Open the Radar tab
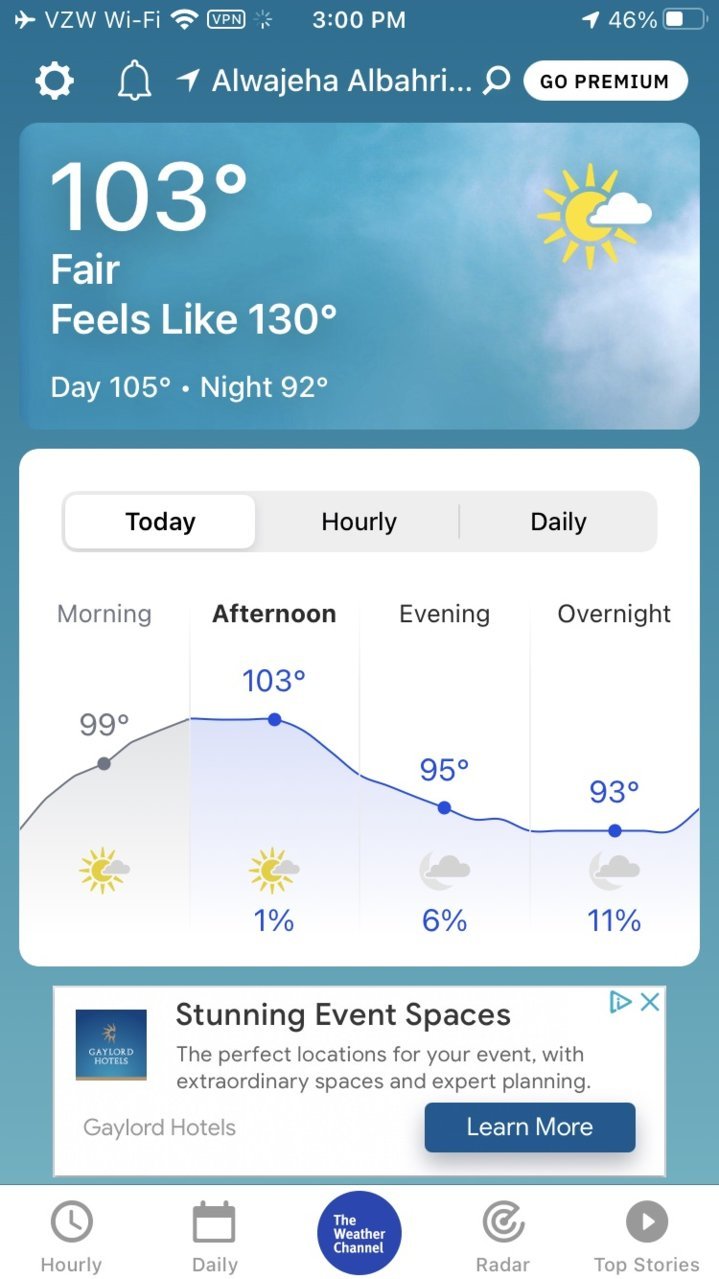 coord(503,1237)
